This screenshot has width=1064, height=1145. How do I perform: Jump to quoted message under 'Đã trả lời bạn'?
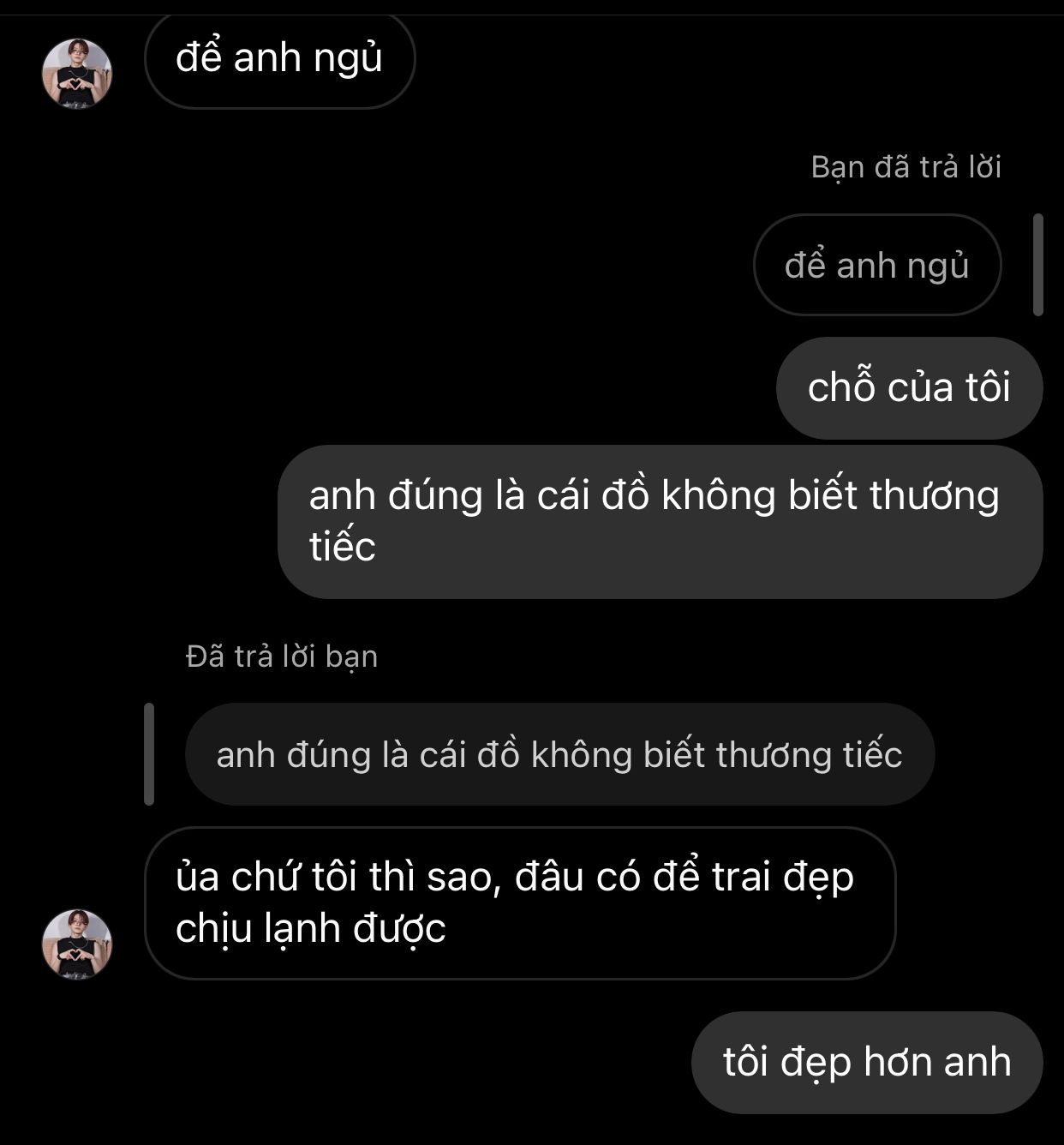point(559,755)
